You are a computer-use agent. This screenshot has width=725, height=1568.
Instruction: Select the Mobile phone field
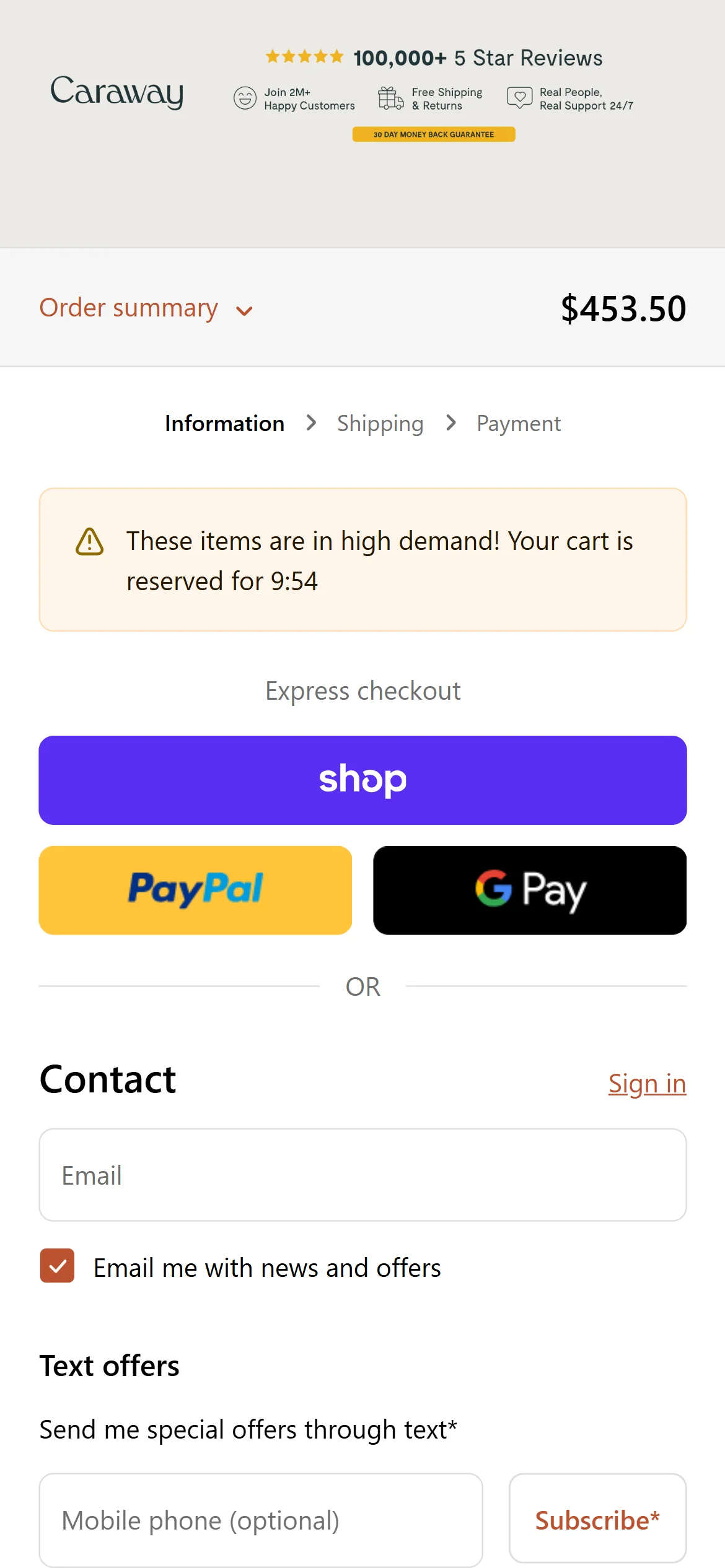coord(260,1520)
